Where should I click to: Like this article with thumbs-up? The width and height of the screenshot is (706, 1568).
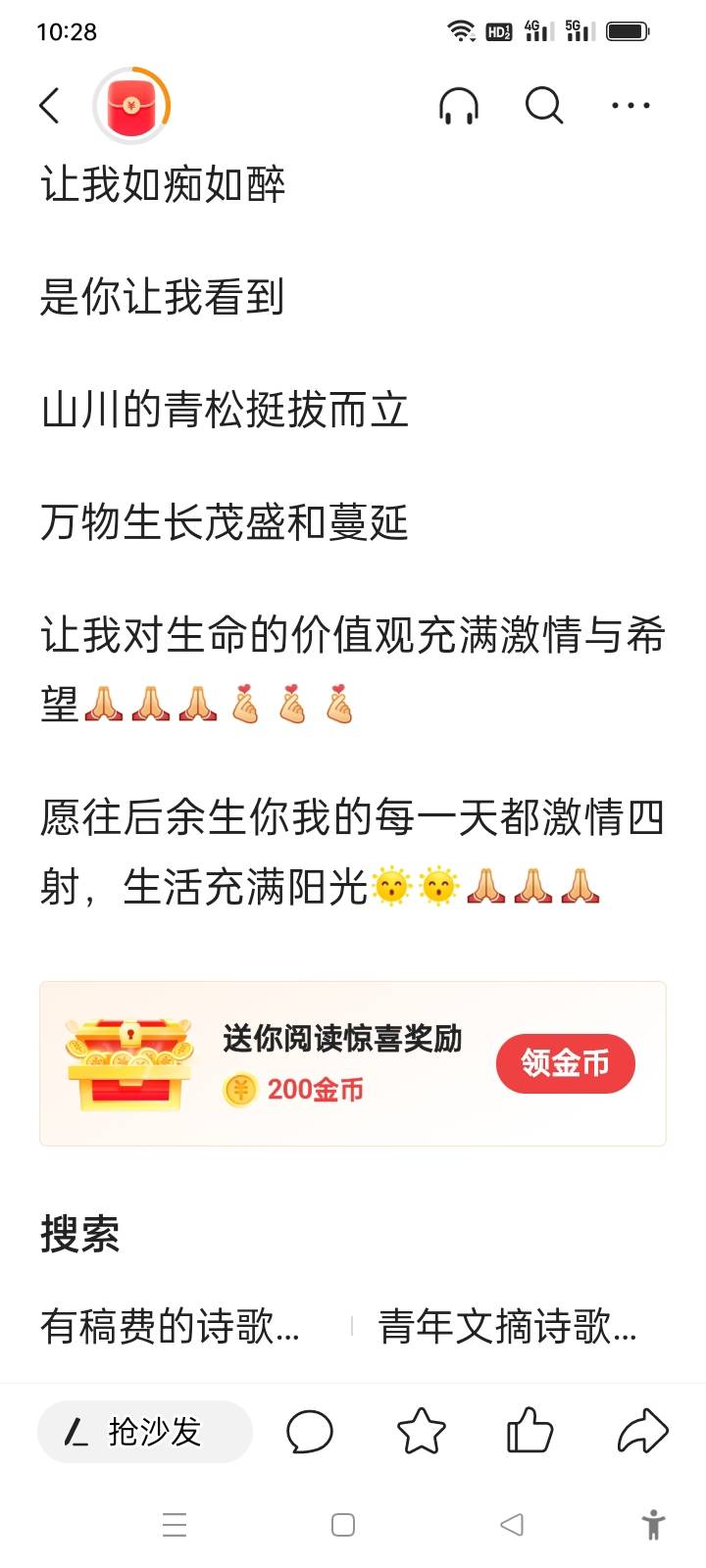coord(530,1432)
